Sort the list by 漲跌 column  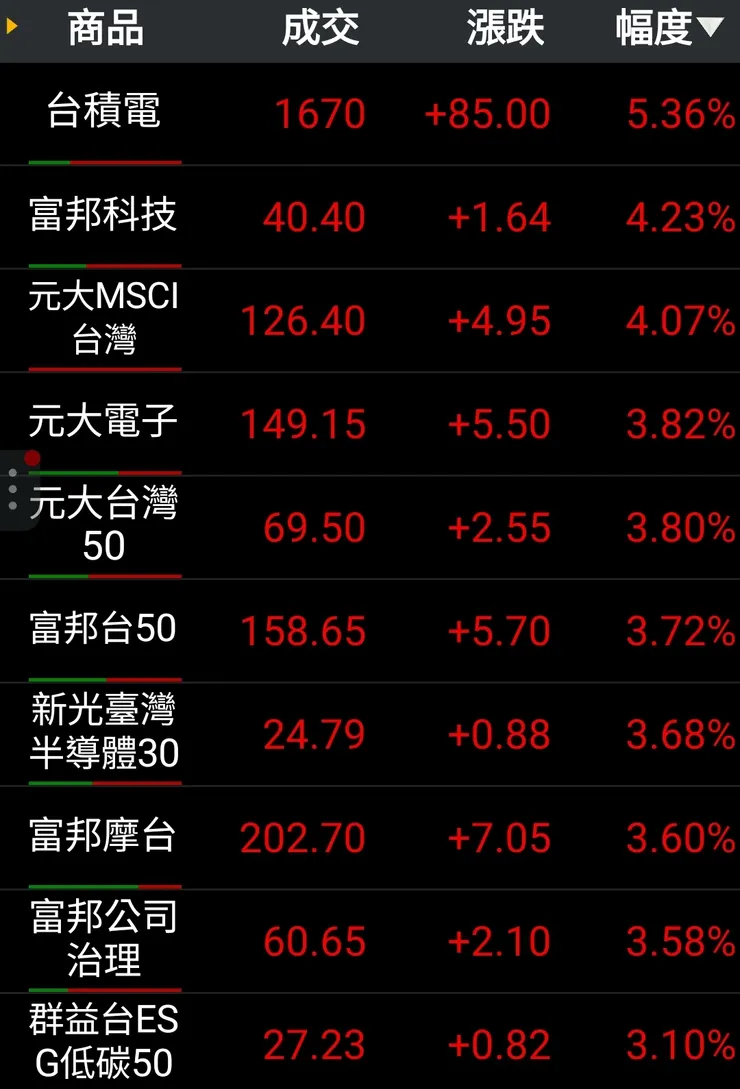[505, 30]
